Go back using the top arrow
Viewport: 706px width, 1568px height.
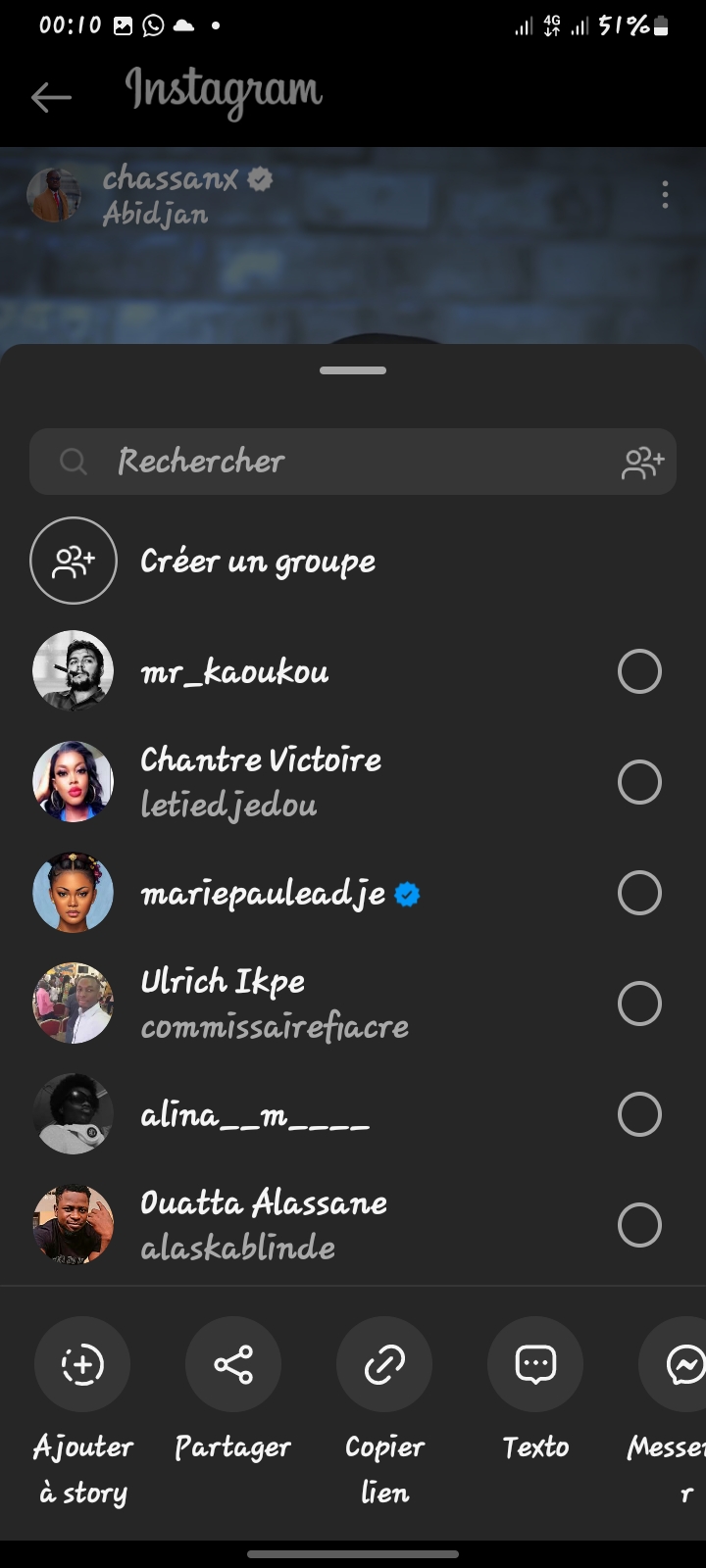click(x=51, y=96)
